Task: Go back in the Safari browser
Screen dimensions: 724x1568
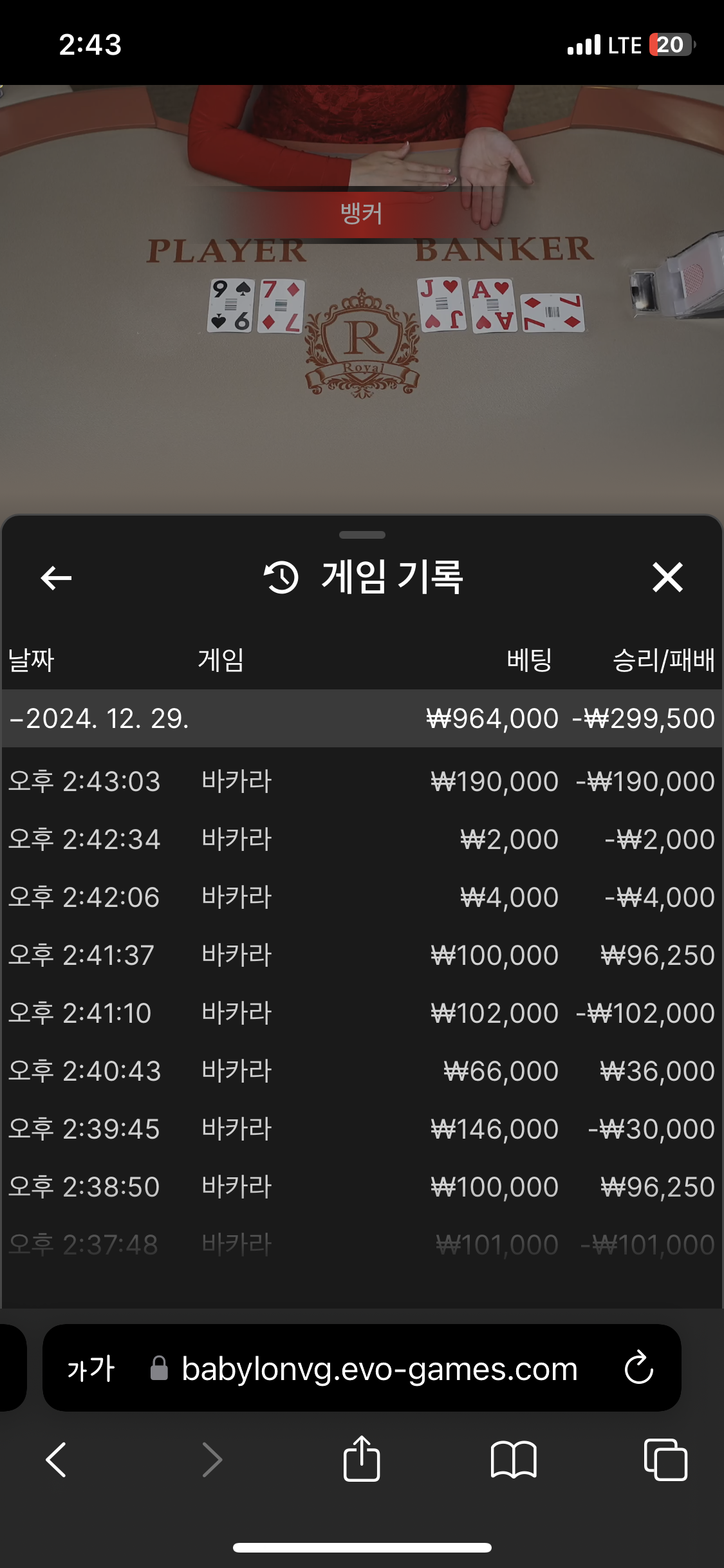Action: pos(57,1459)
